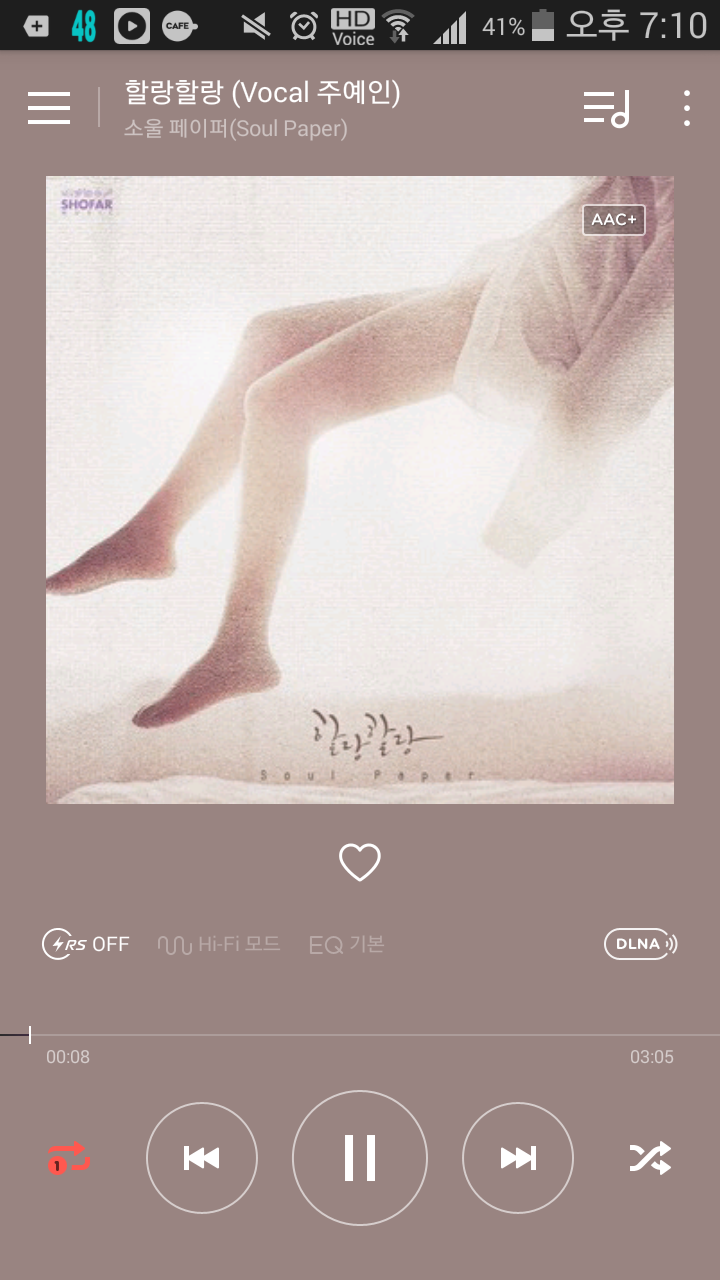The width and height of the screenshot is (720, 1280).
Task: Skip to the next track
Action: pyautogui.click(x=518, y=1158)
